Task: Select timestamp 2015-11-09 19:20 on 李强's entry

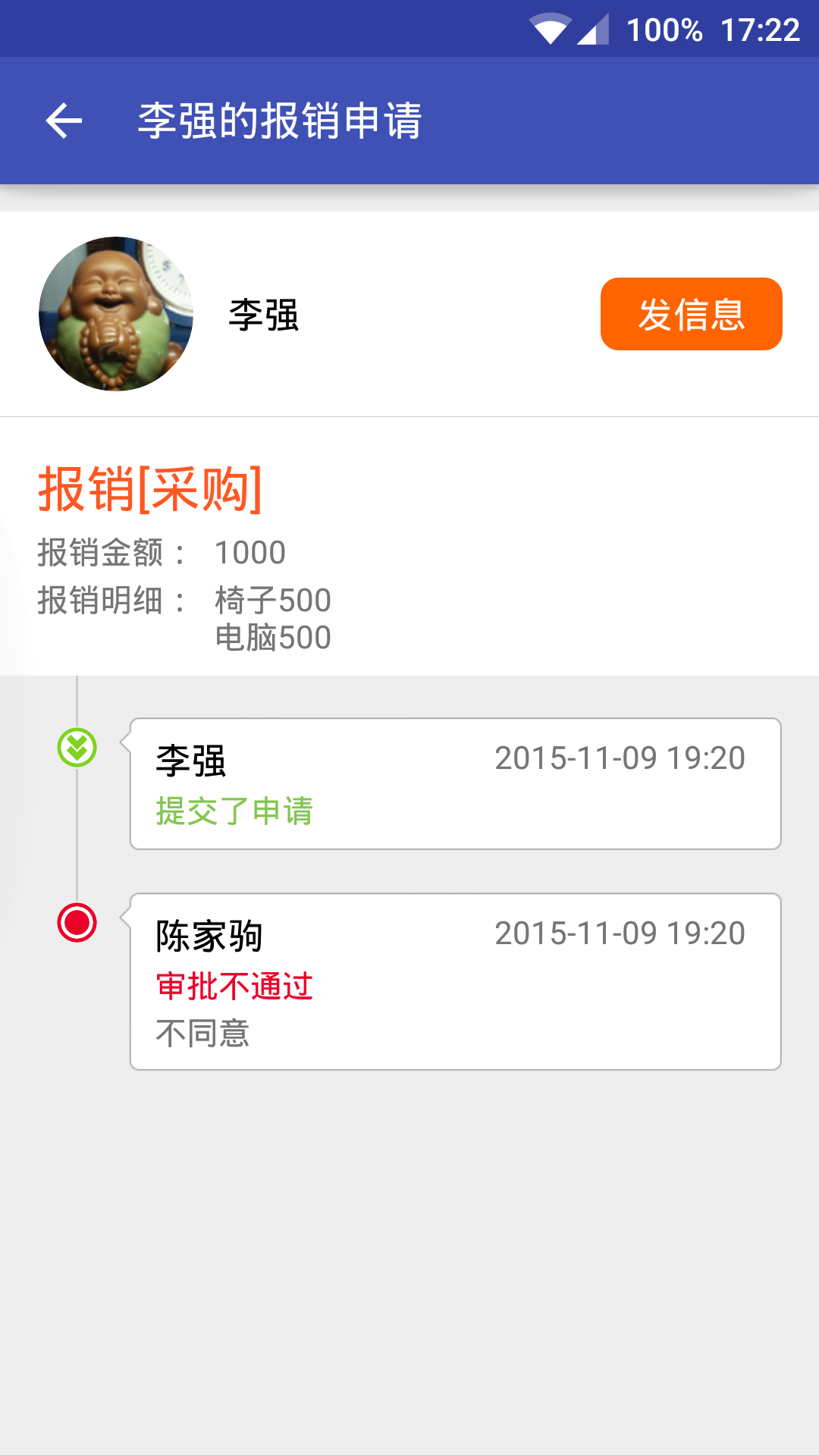Action: pyautogui.click(x=620, y=758)
